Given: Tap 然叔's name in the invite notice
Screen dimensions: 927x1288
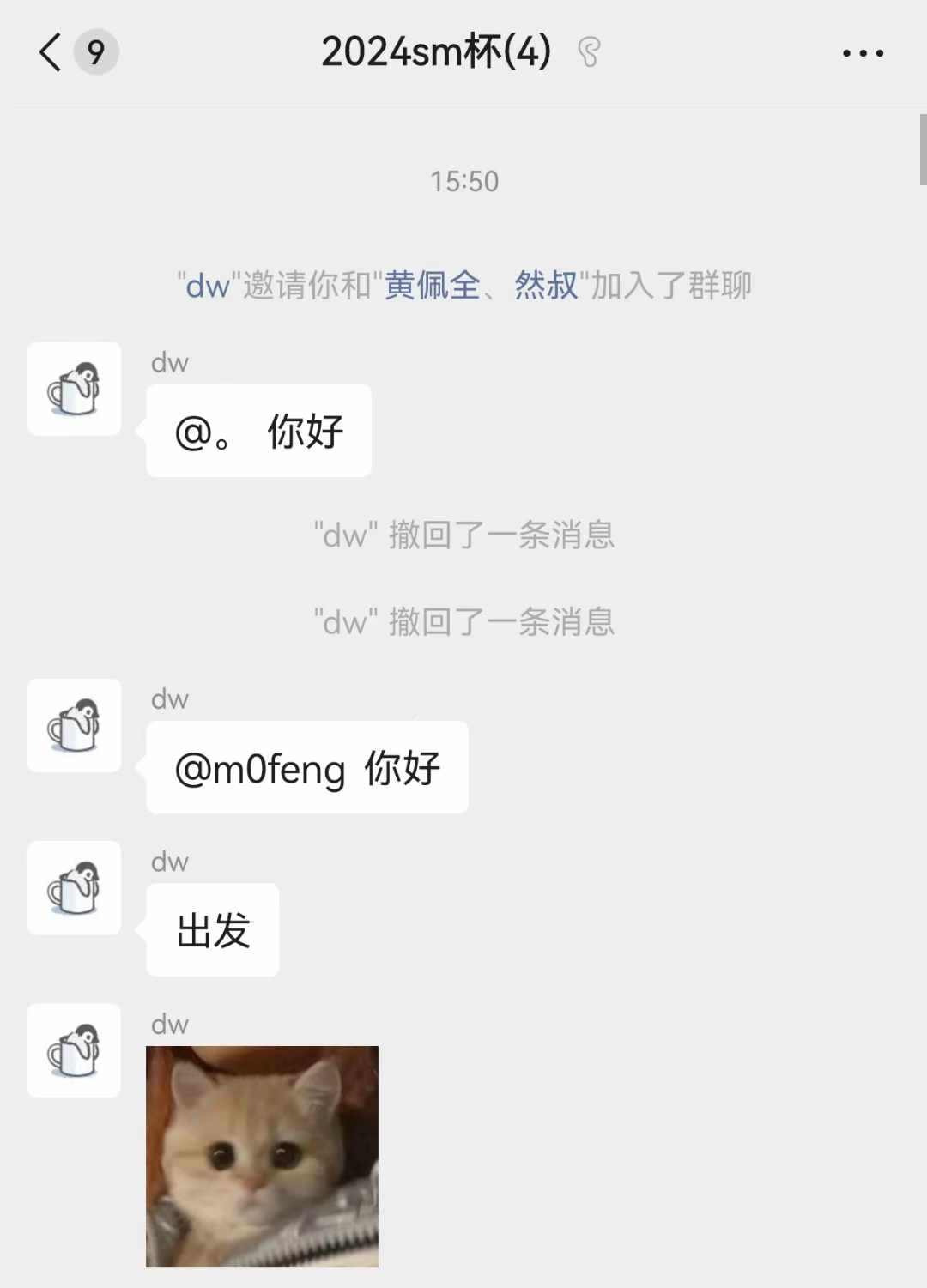Looking at the screenshot, I should point(546,285).
